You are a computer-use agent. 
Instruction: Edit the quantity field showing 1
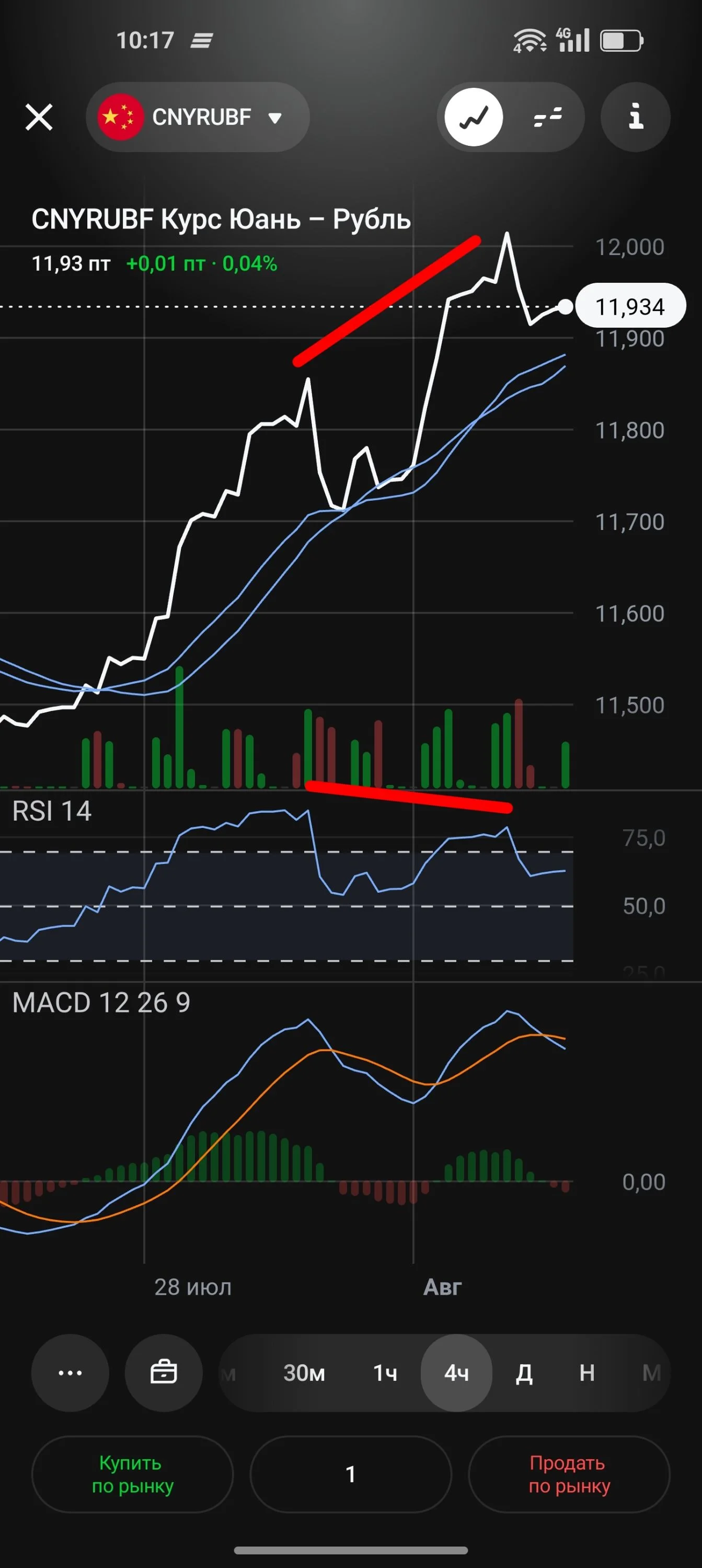(351, 1474)
